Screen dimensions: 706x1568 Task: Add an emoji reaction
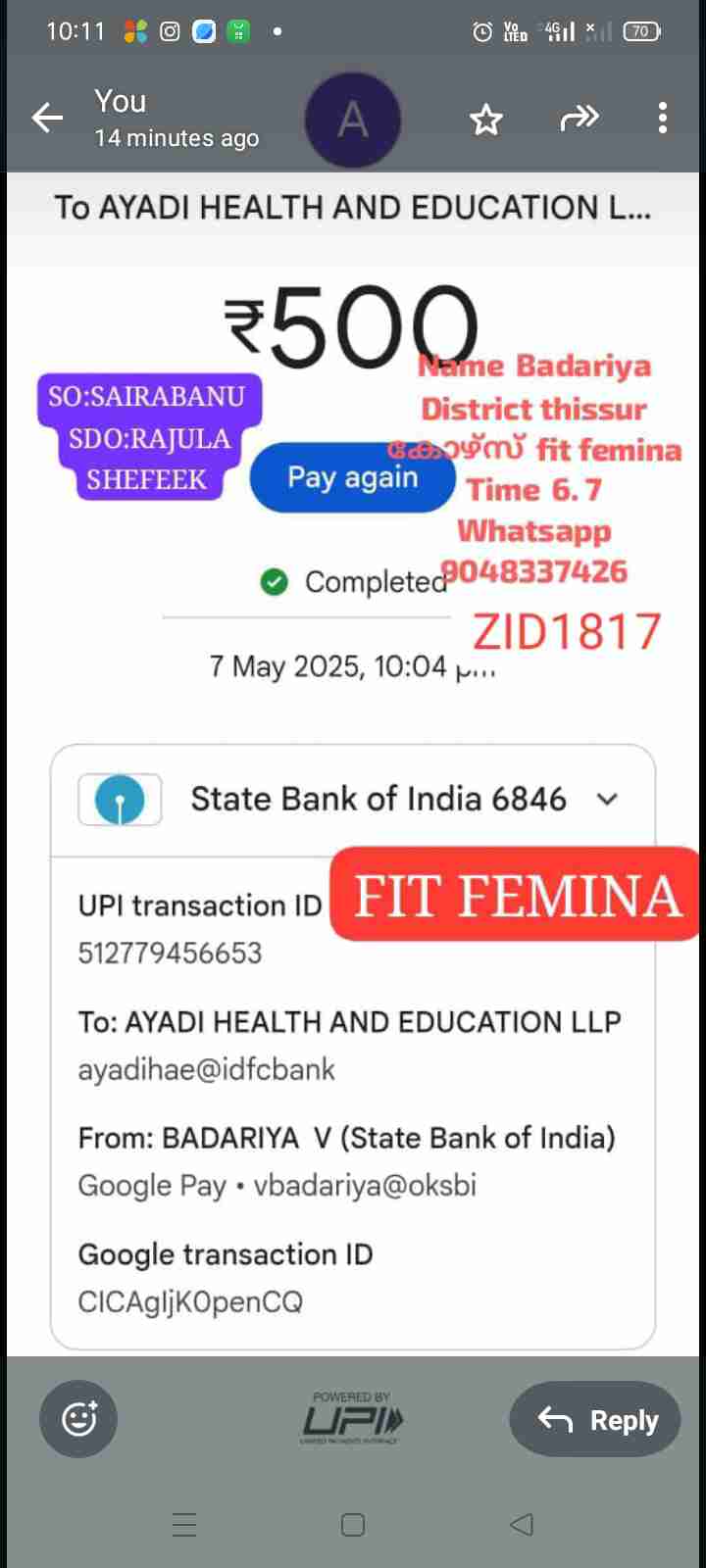tap(78, 1418)
